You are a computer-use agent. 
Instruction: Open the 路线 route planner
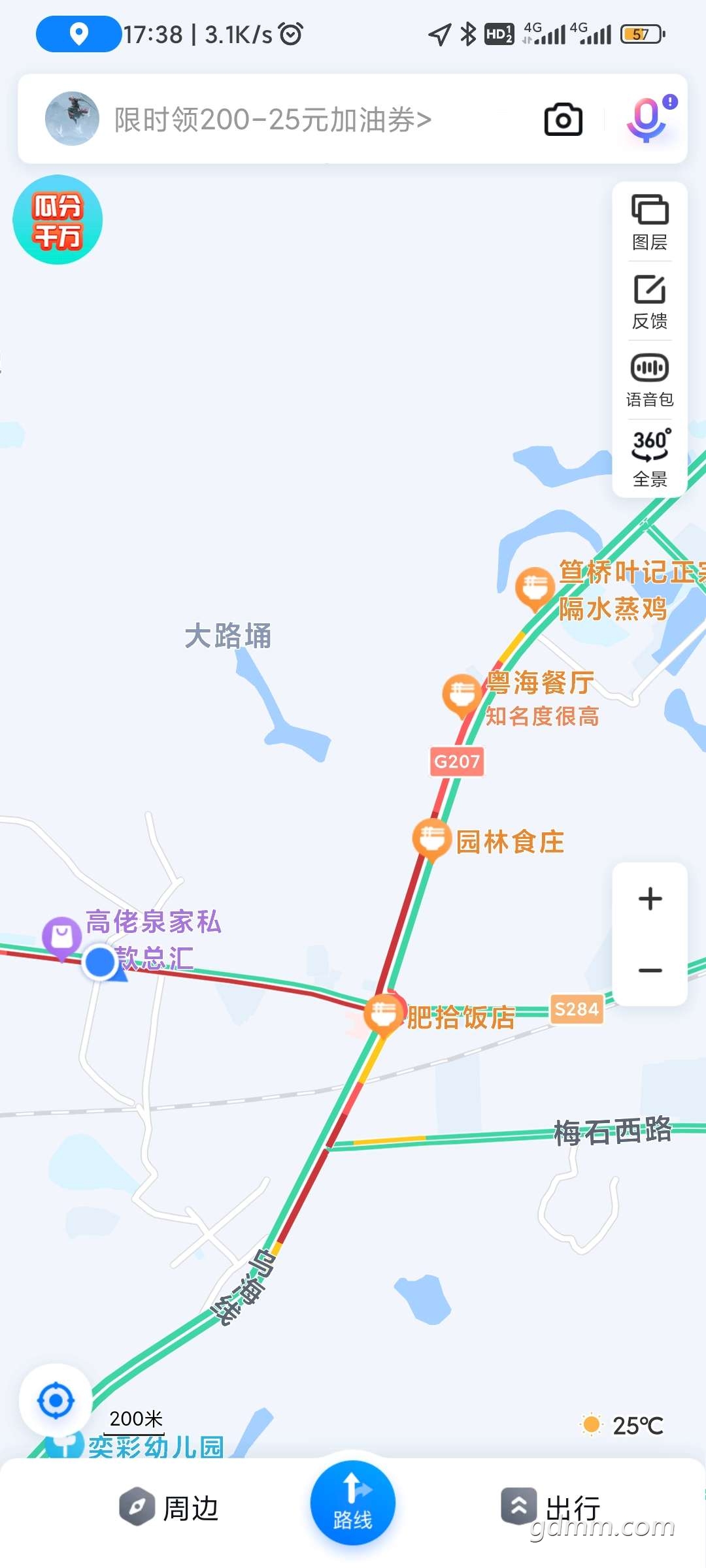[x=352, y=1503]
